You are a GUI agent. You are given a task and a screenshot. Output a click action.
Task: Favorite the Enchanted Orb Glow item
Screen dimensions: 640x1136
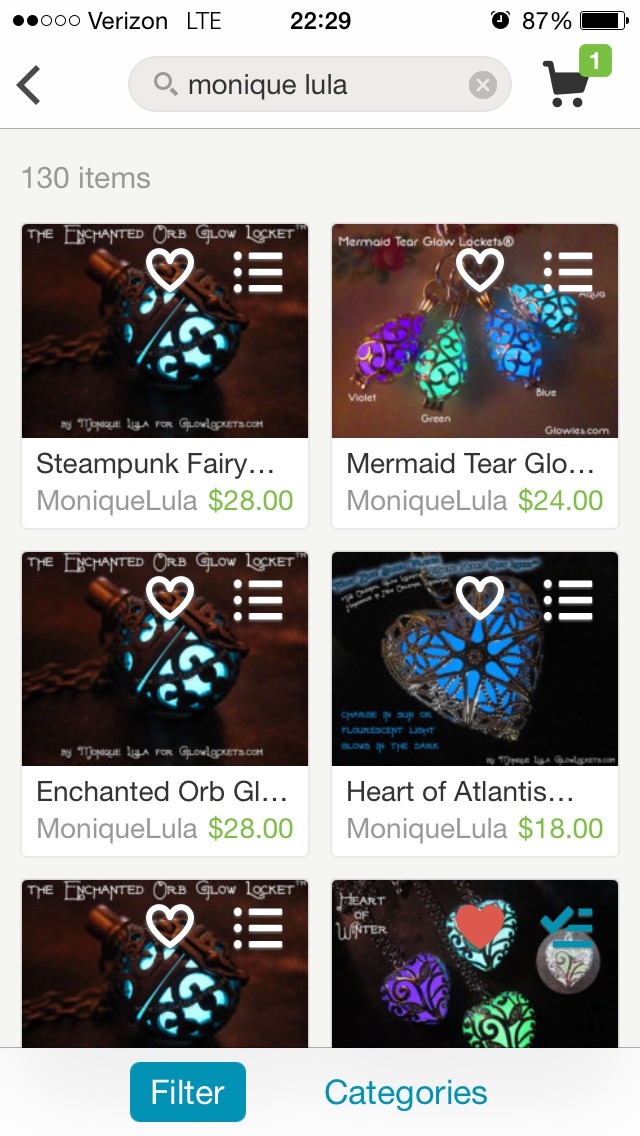[x=170, y=597]
